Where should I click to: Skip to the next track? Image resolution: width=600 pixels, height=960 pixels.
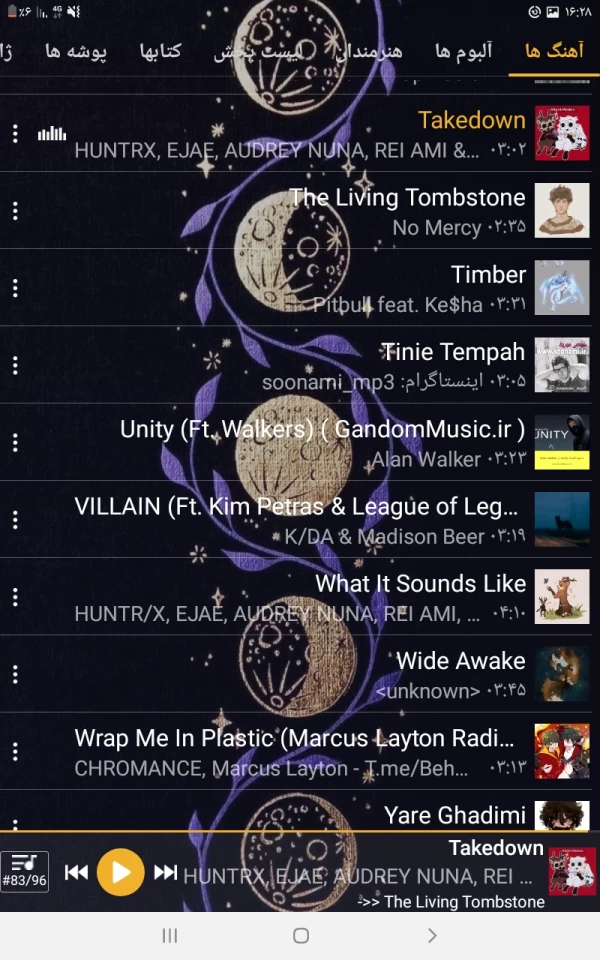click(x=166, y=872)
